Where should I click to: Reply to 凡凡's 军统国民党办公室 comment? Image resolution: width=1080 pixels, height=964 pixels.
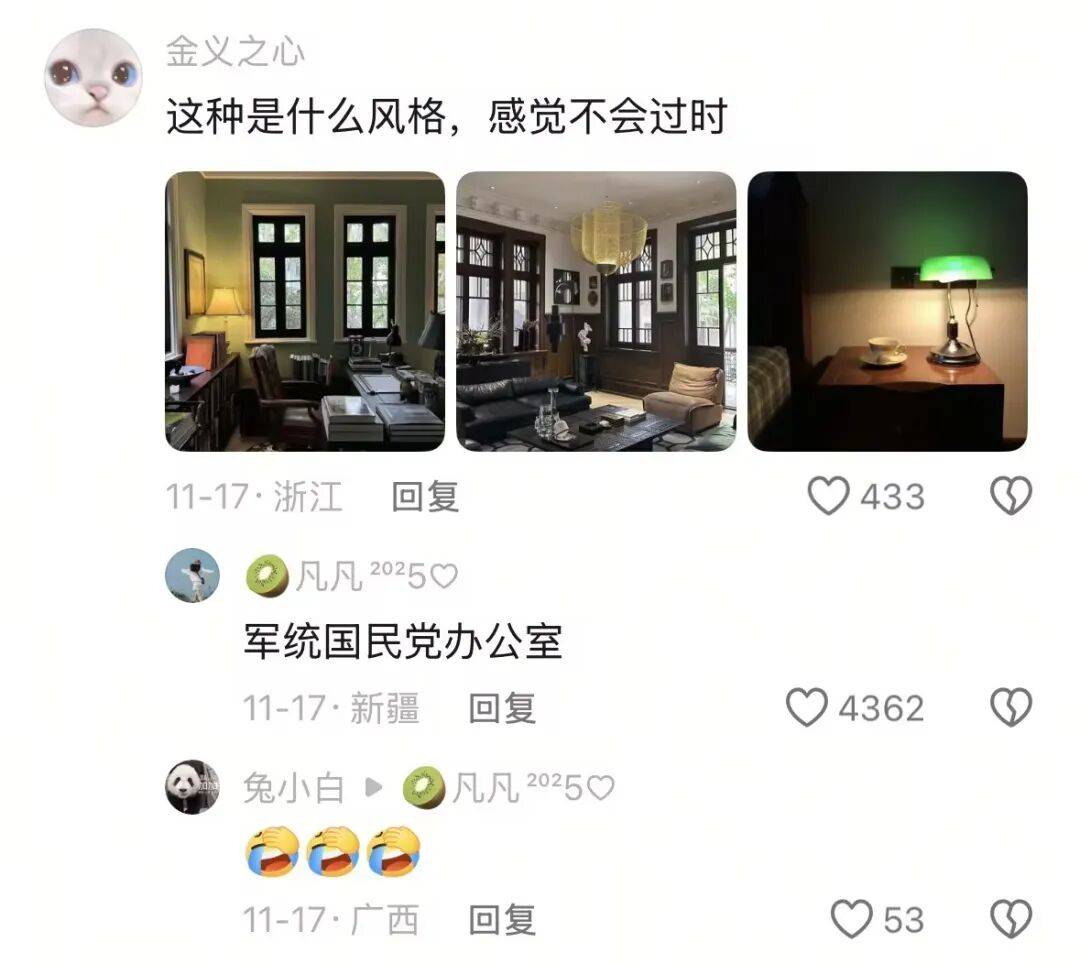tap(503, 708)
